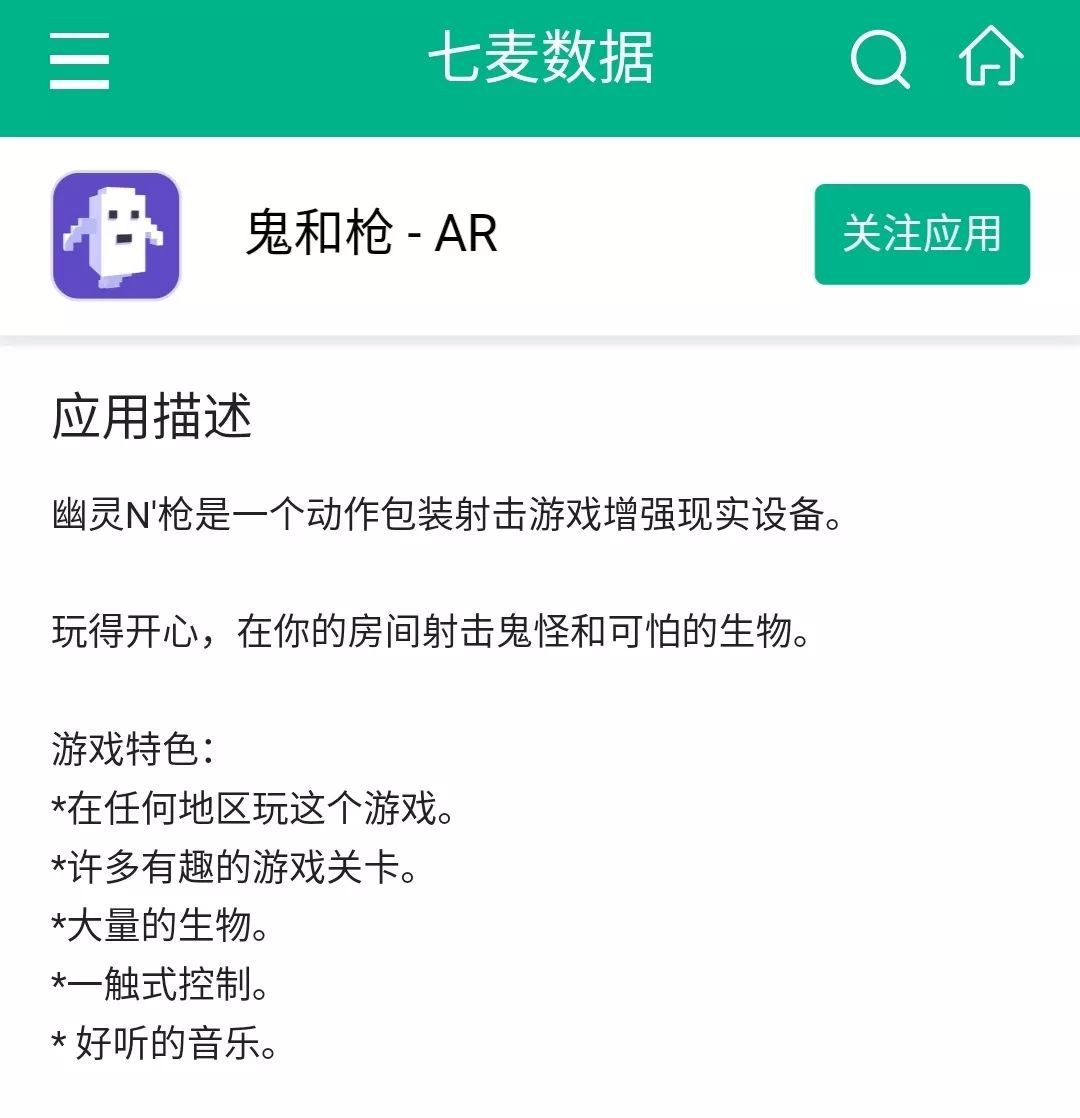This screenshot has width=1080, height=1118.
Task: Open the hamburger drawer menu
Action: coord(79,60)
